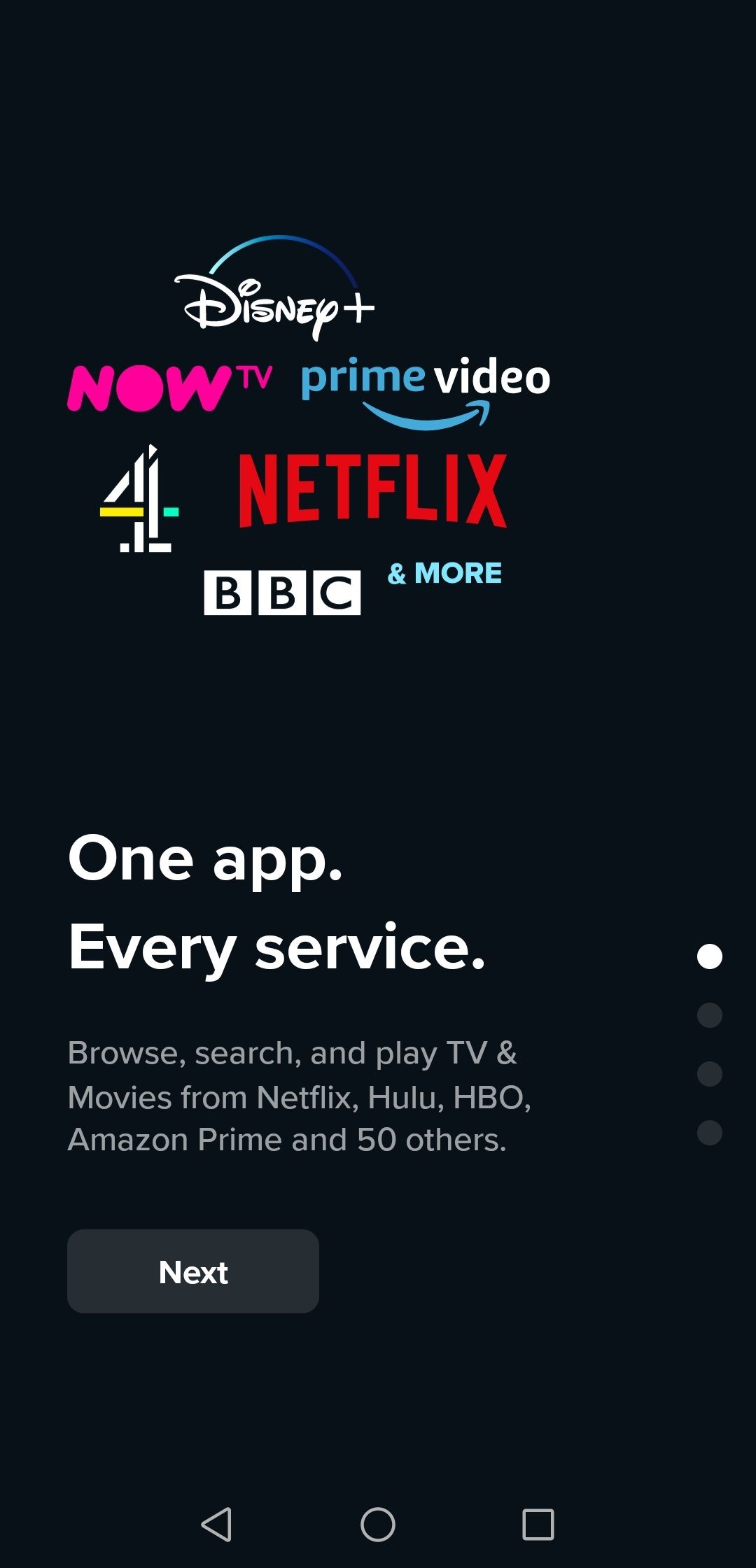
Task: Go back using system navigation
Action: click(217, 1524)
